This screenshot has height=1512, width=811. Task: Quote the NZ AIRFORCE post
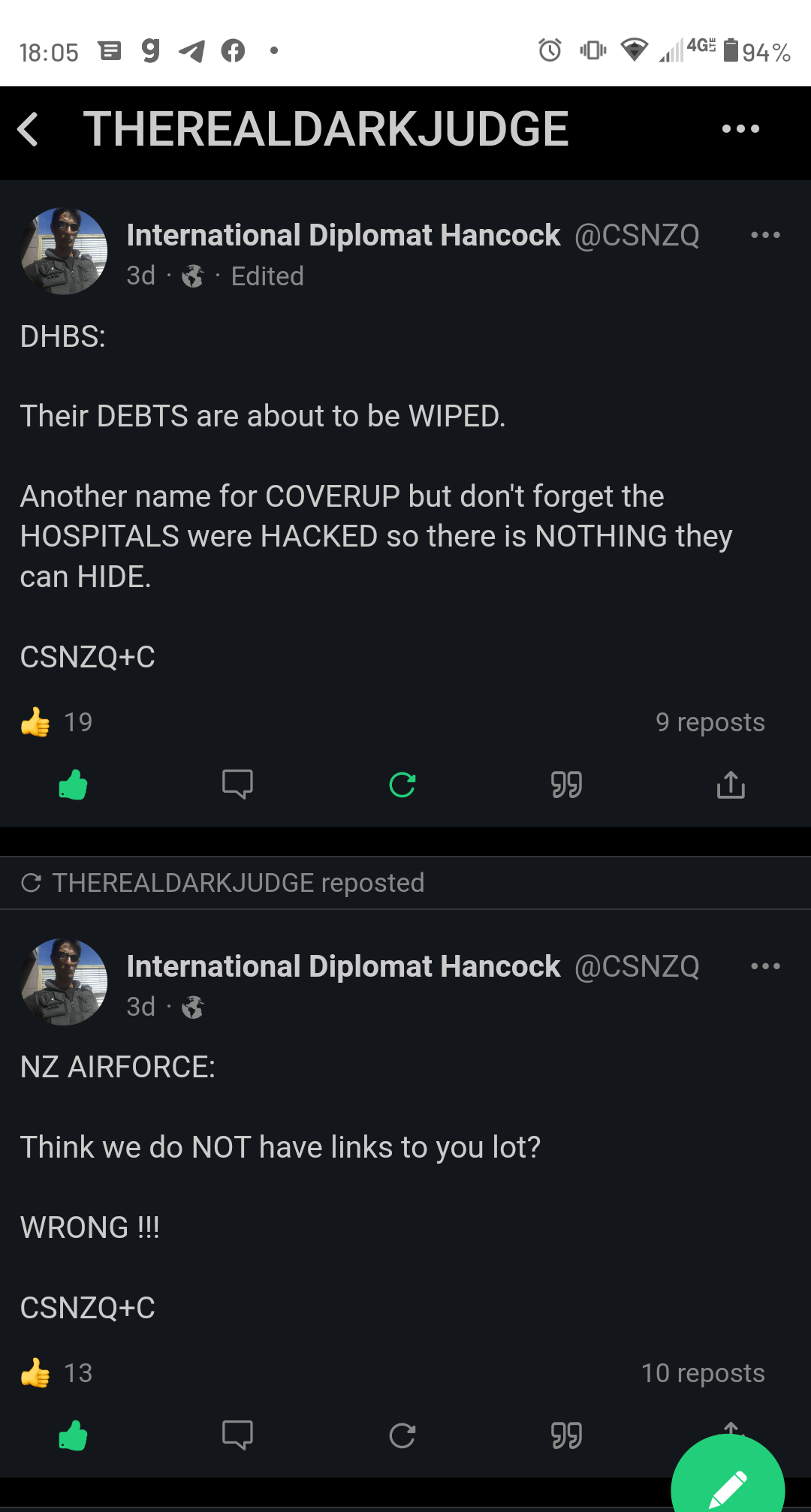(x=566, y=1435)
